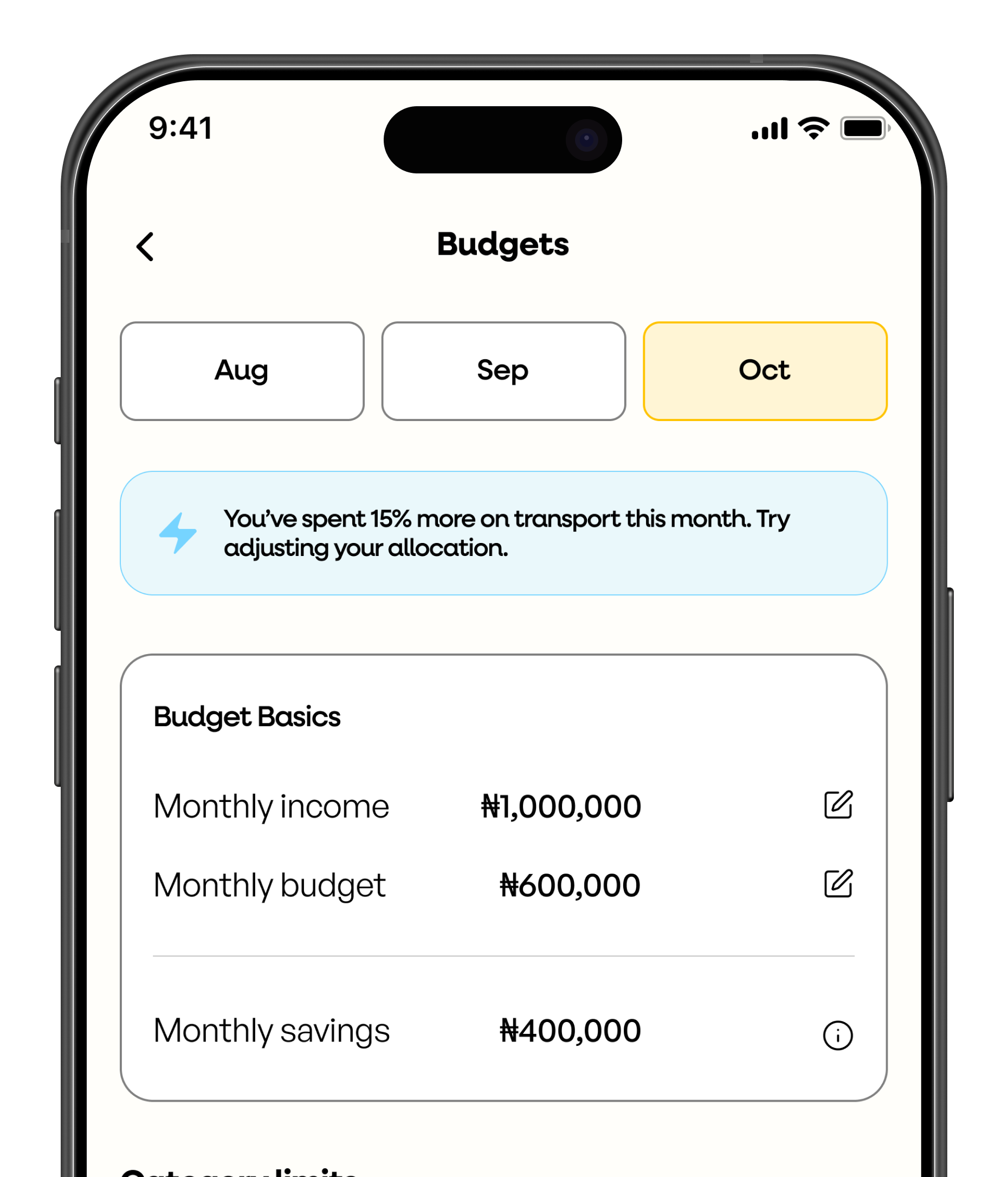
Task: Switch to the Aug budget
Action: [x=242, y=371]
